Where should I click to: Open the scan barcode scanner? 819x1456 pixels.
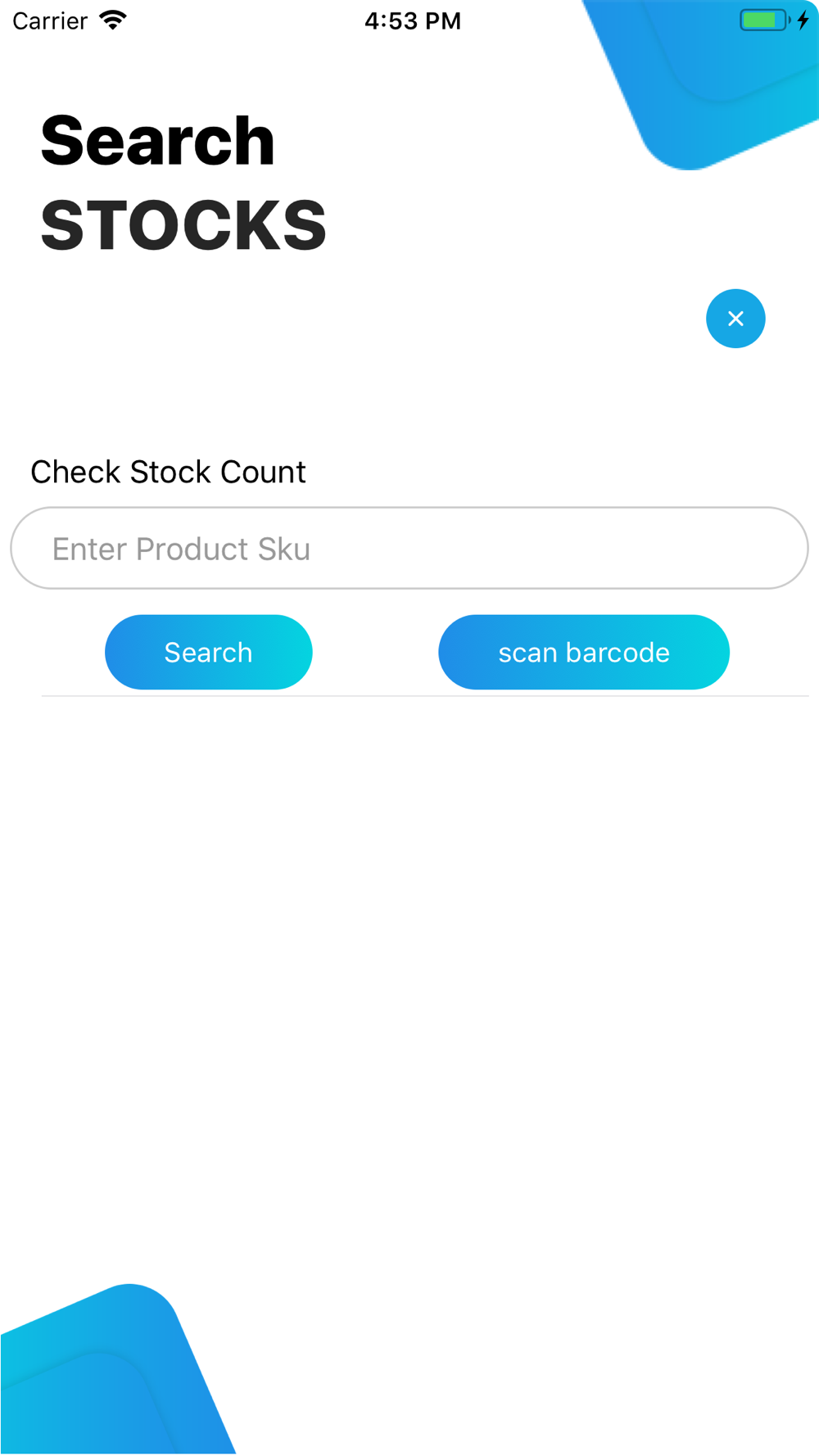584,652
